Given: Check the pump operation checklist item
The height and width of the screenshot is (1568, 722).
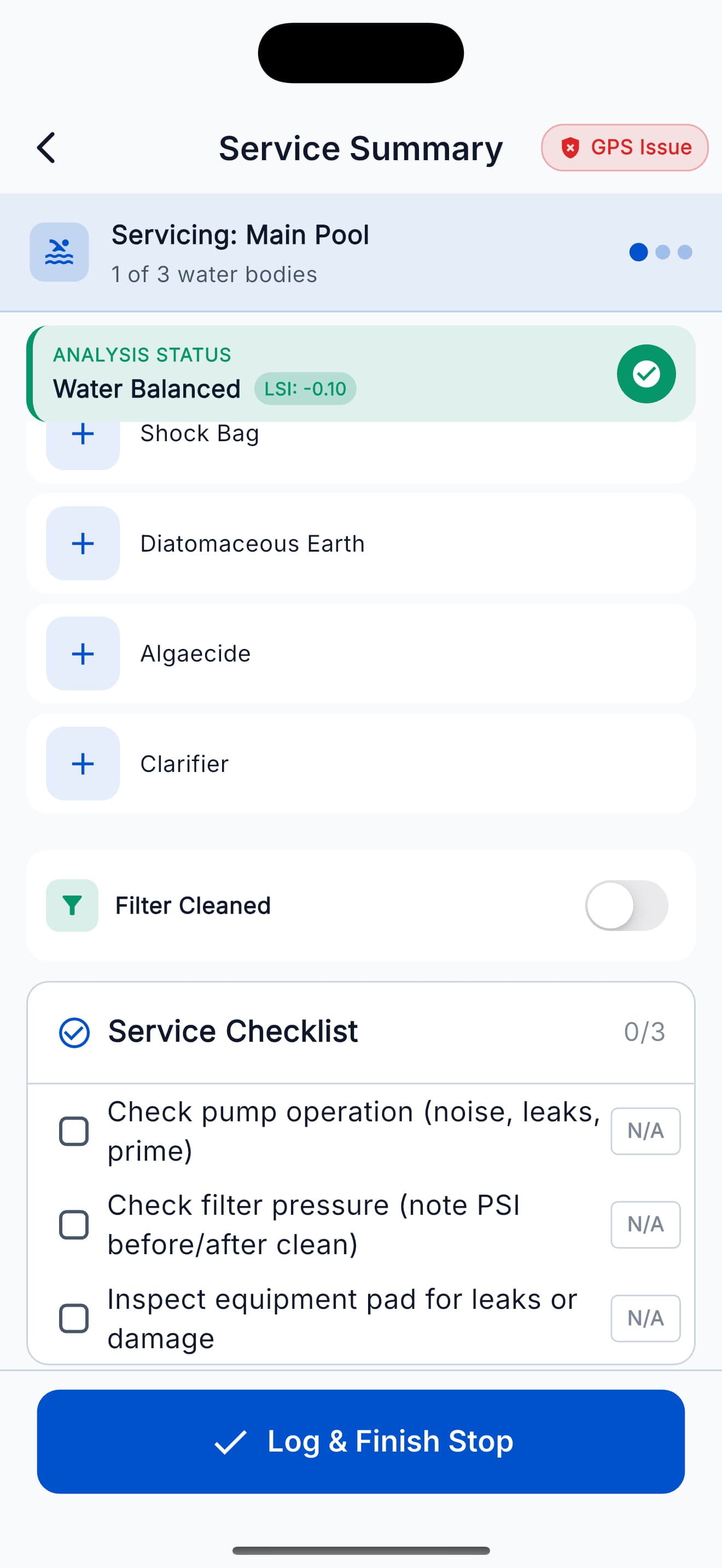Looking at the screenshot, I should click(73, 1131).
